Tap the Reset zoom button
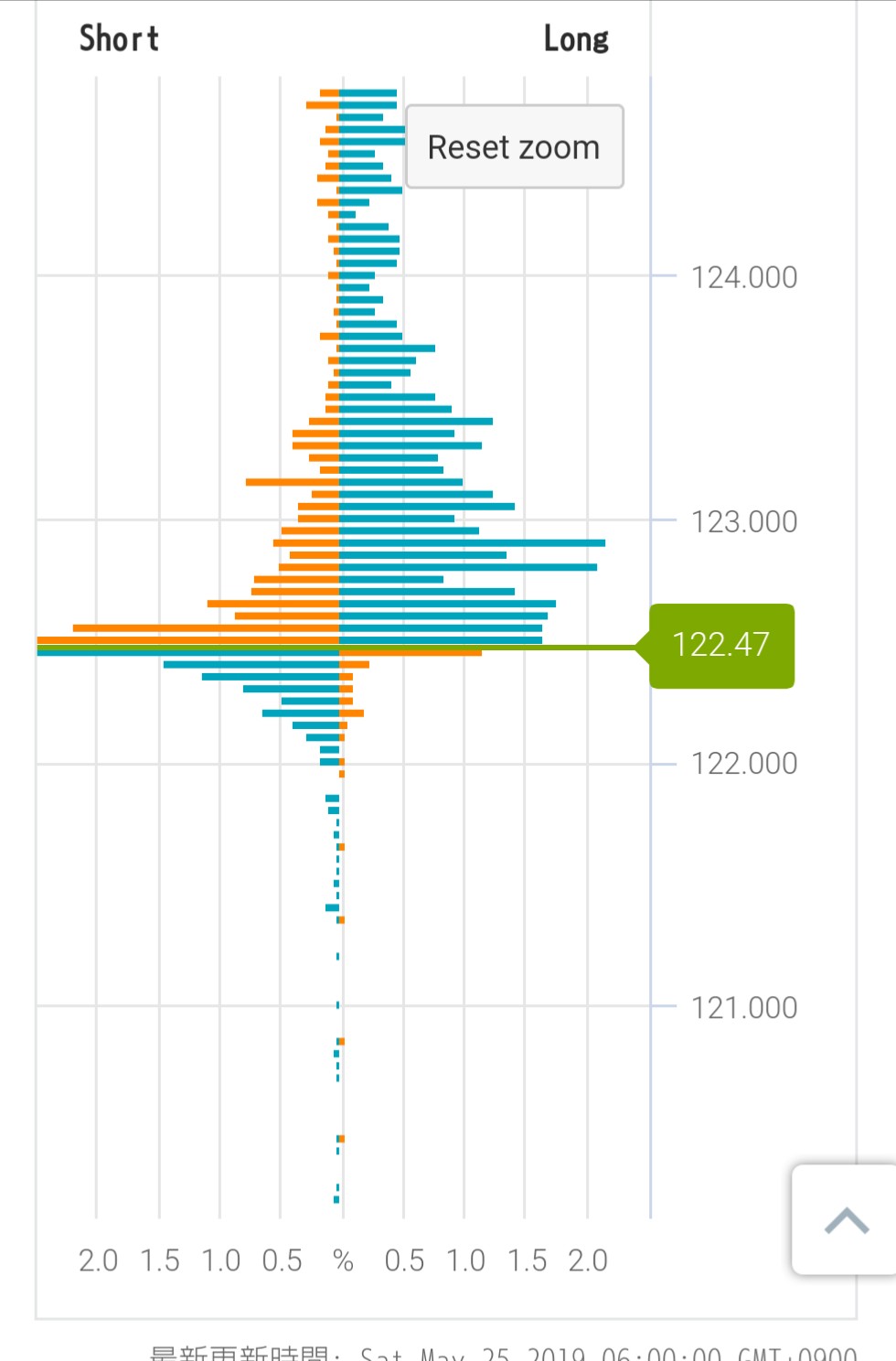This screenshot has width=896, height=1361. click(x=514, y=147)
